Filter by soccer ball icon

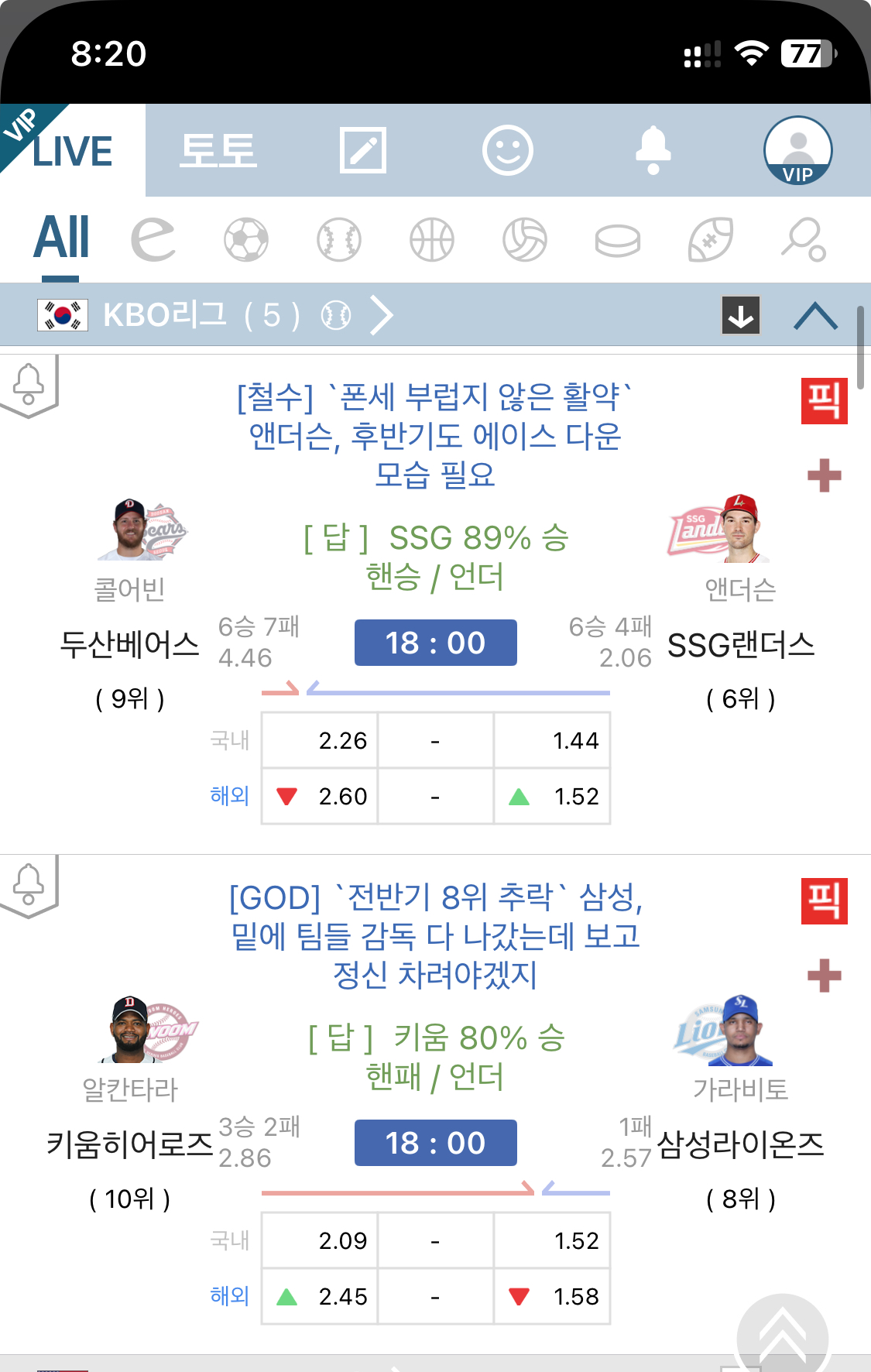pyautogui.click(x=246, y=239)
